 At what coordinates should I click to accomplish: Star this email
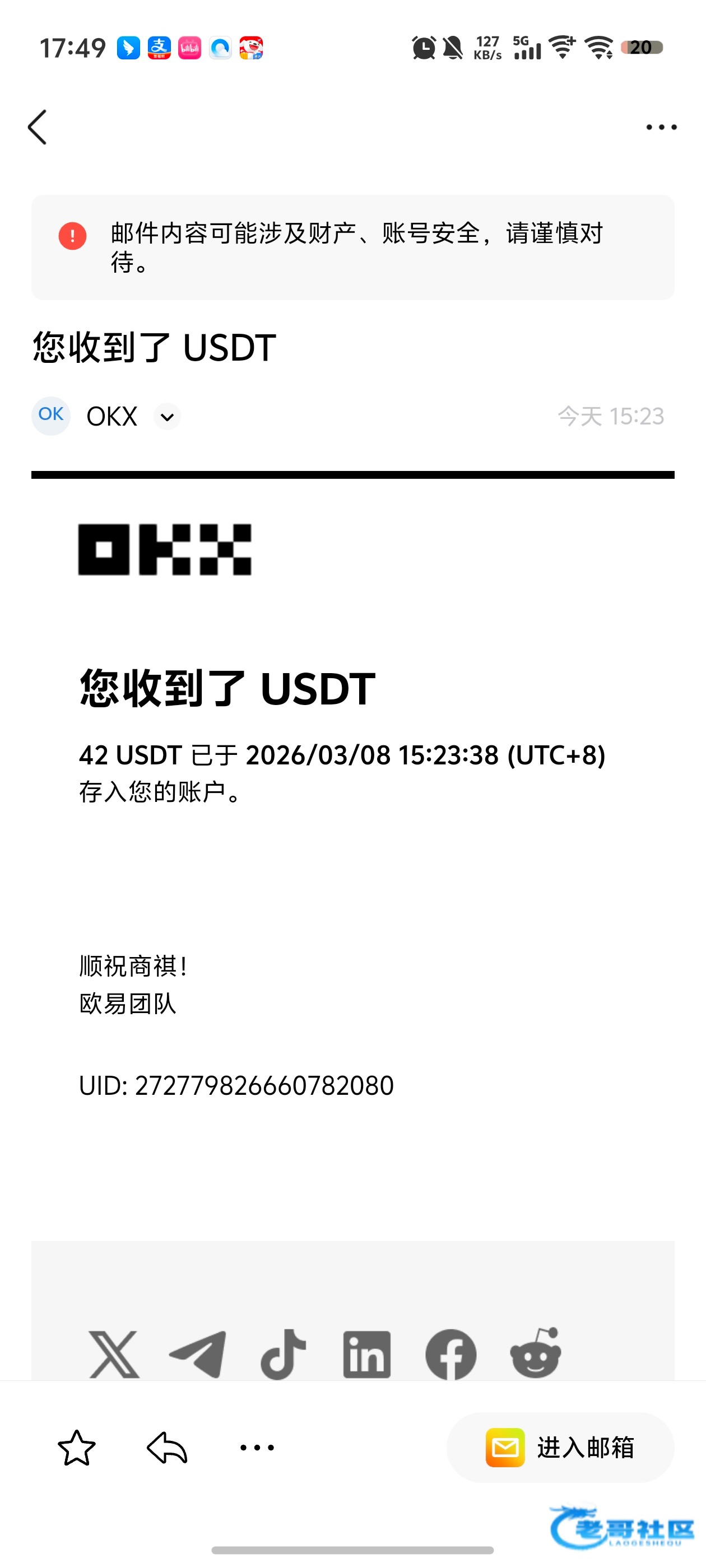tap(77, 1448)
